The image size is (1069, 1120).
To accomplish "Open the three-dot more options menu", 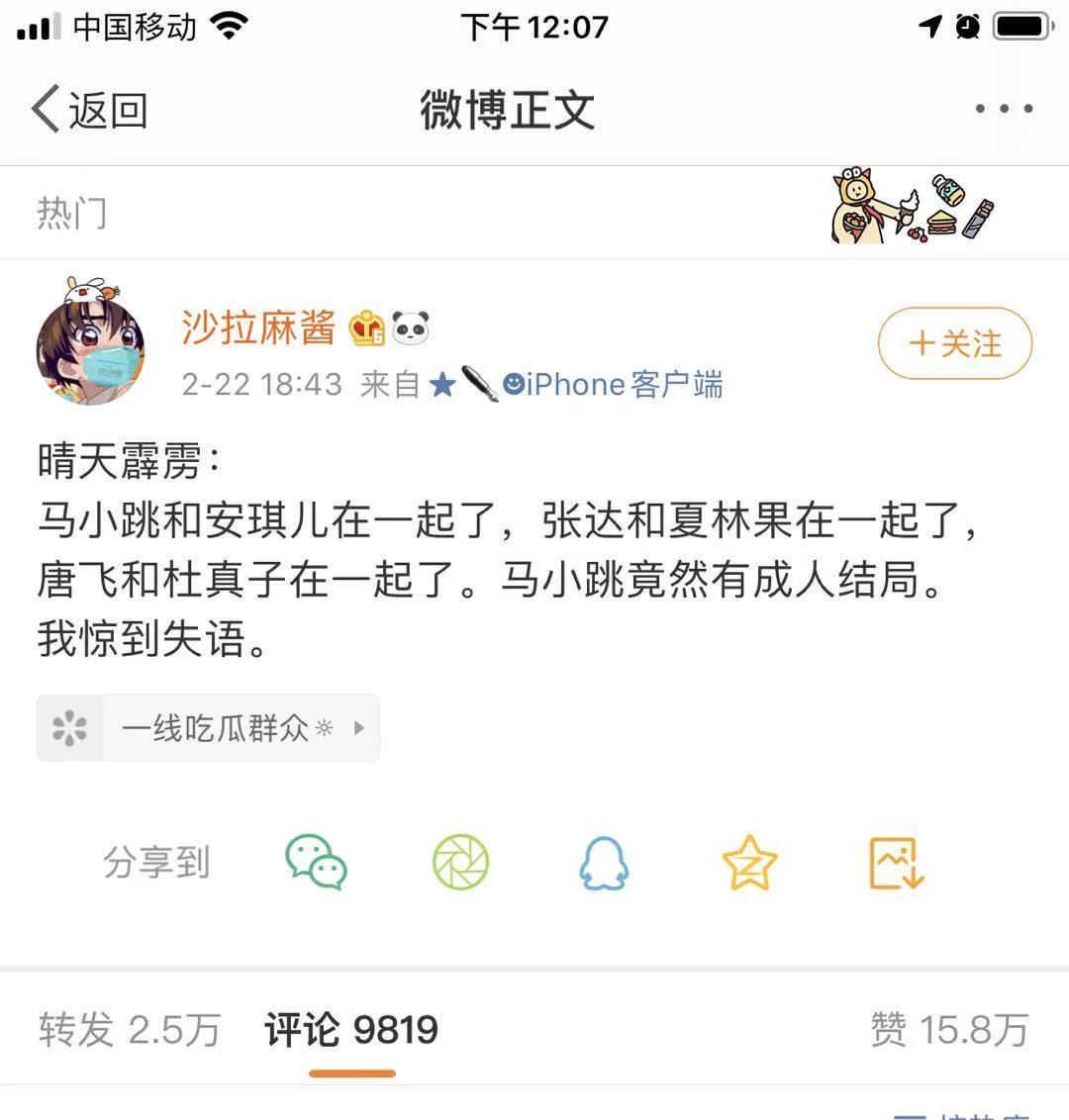I will tap(1003, 109).
